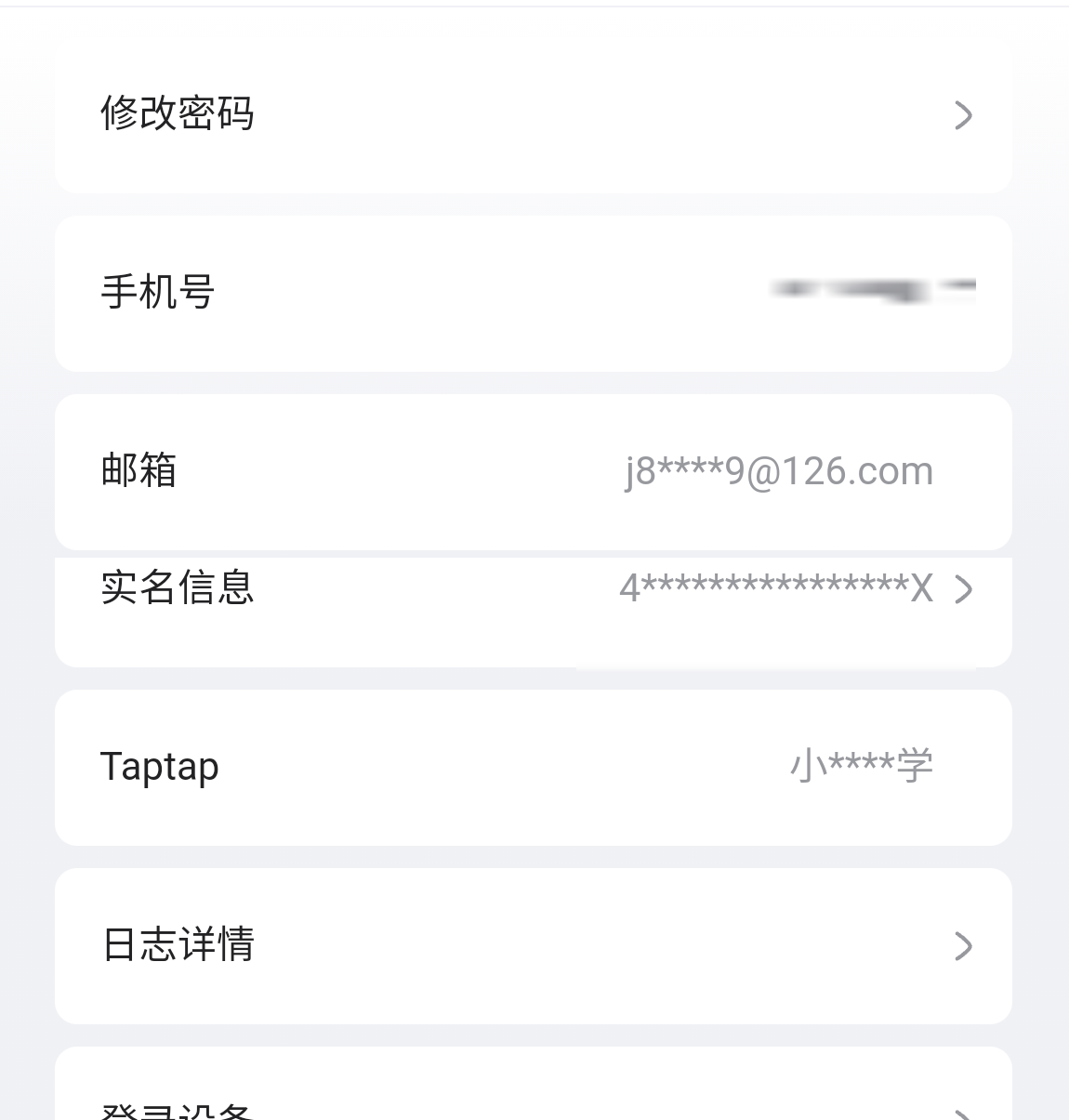View 日志详情
The width and height of the screenshot is (1069, 1120).
pyautogui.click(x=533, y=945)
